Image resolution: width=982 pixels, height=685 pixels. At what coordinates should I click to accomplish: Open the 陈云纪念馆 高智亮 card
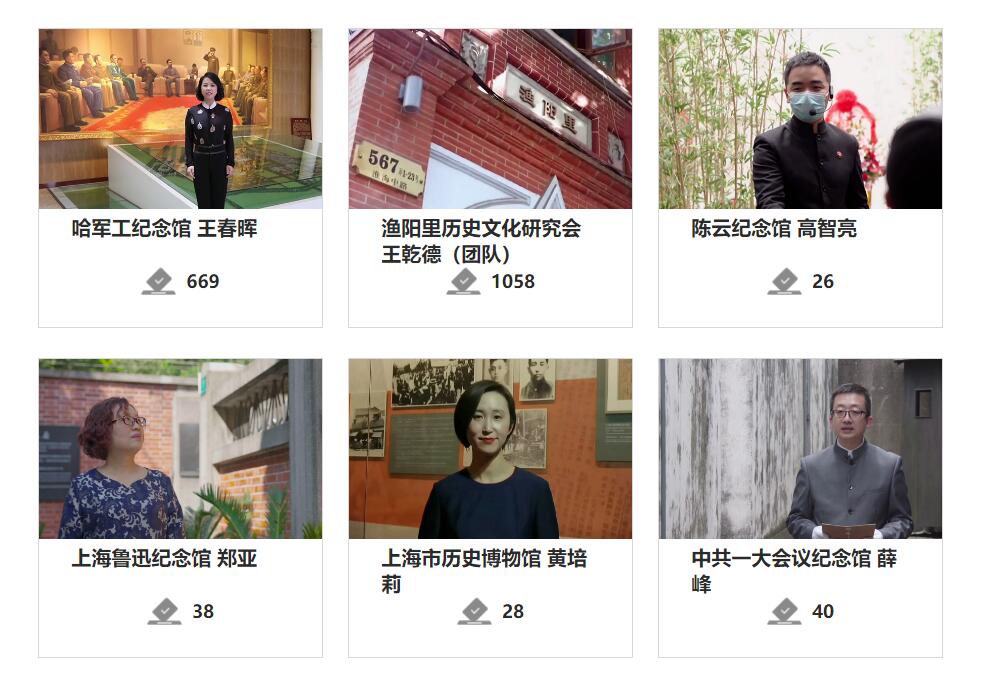pos(800,119)
